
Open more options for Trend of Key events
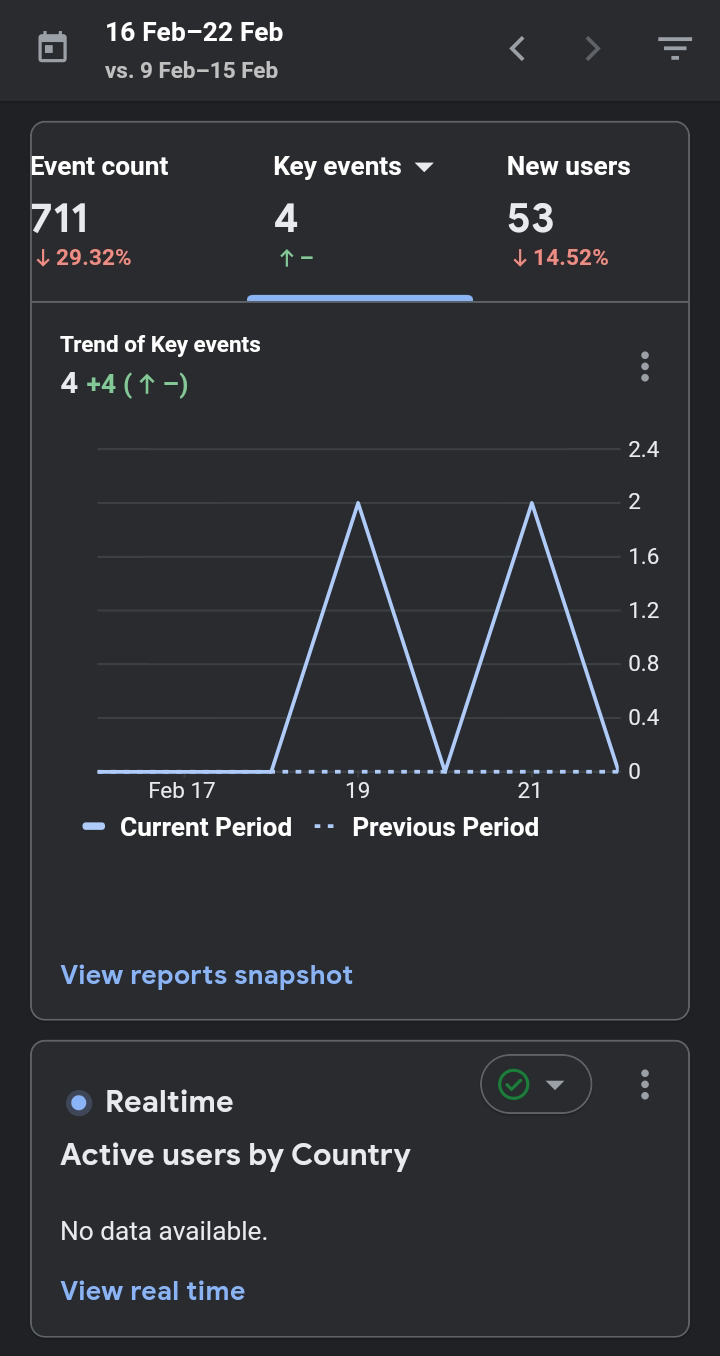645,367
